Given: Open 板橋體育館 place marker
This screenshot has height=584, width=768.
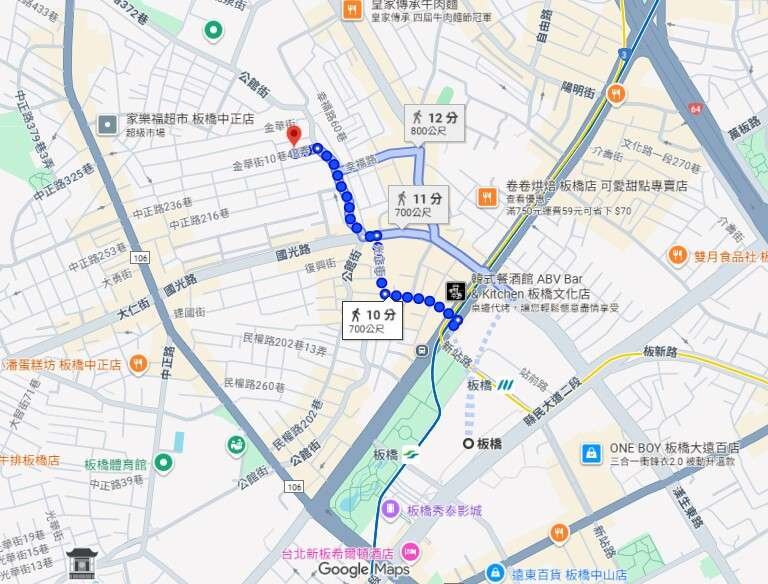Looking at the screenshot, I should (x=163, y=463).
